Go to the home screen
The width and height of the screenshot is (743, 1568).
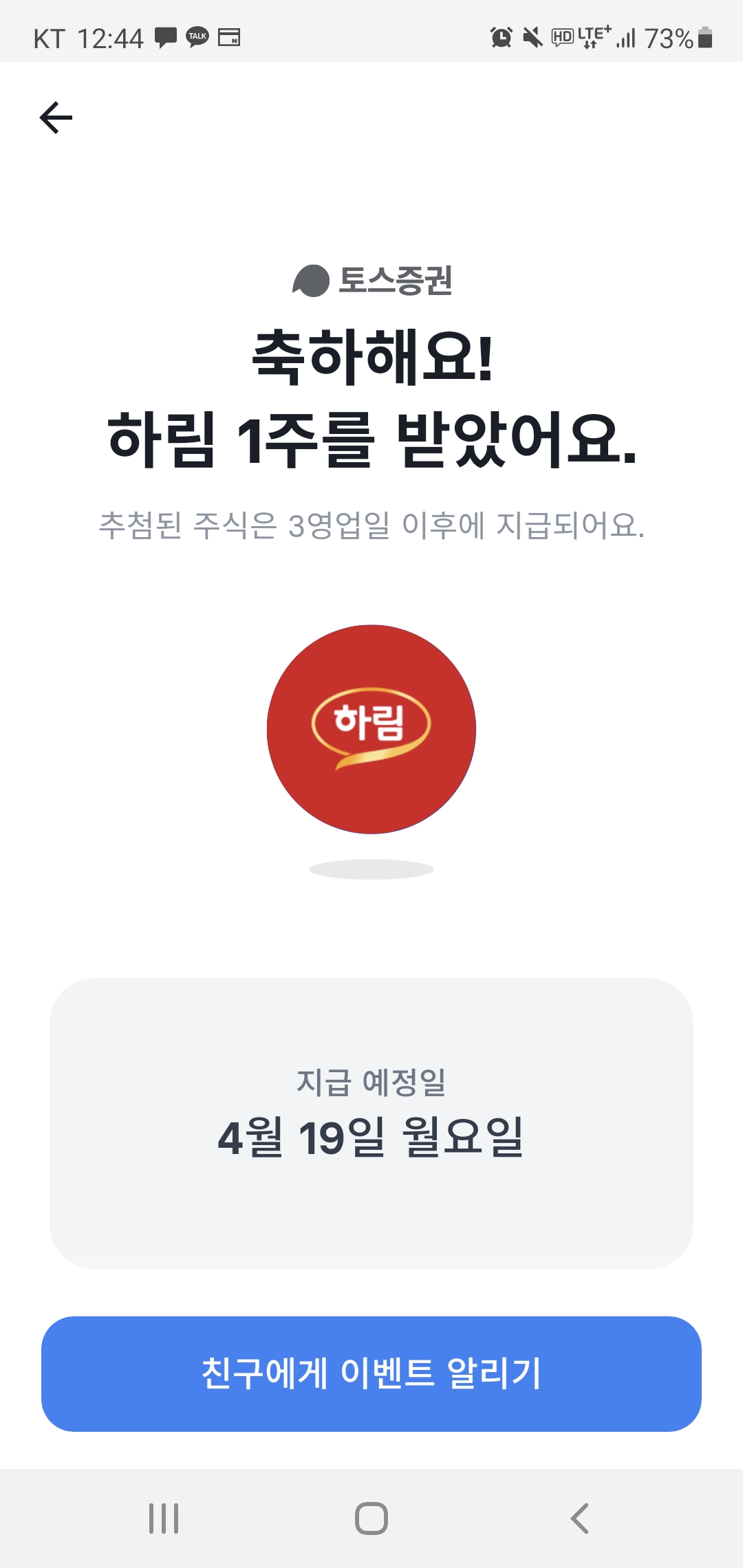click(371, 1518)
